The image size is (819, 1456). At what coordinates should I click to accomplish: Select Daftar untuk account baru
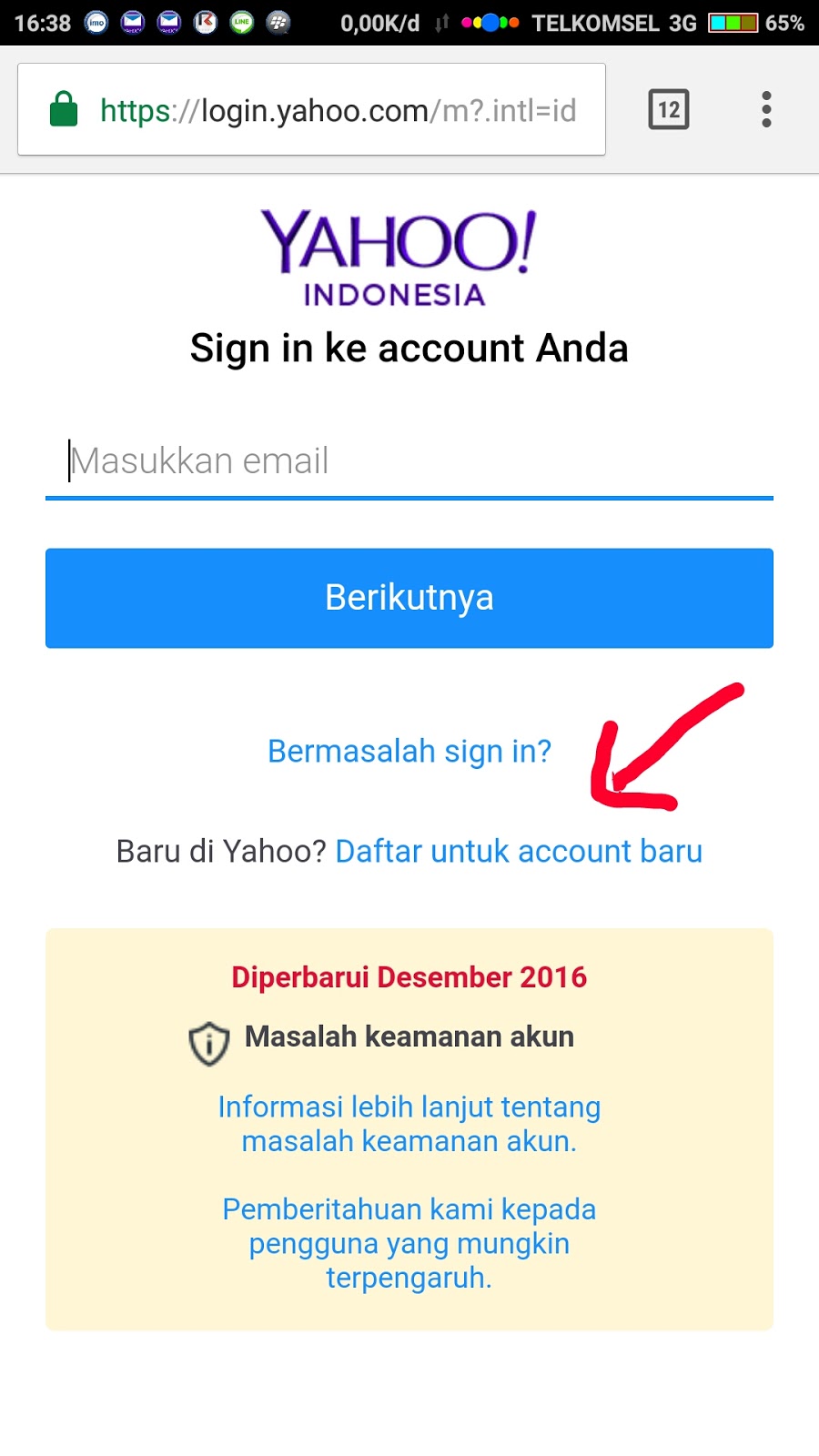tap(519, 852)
